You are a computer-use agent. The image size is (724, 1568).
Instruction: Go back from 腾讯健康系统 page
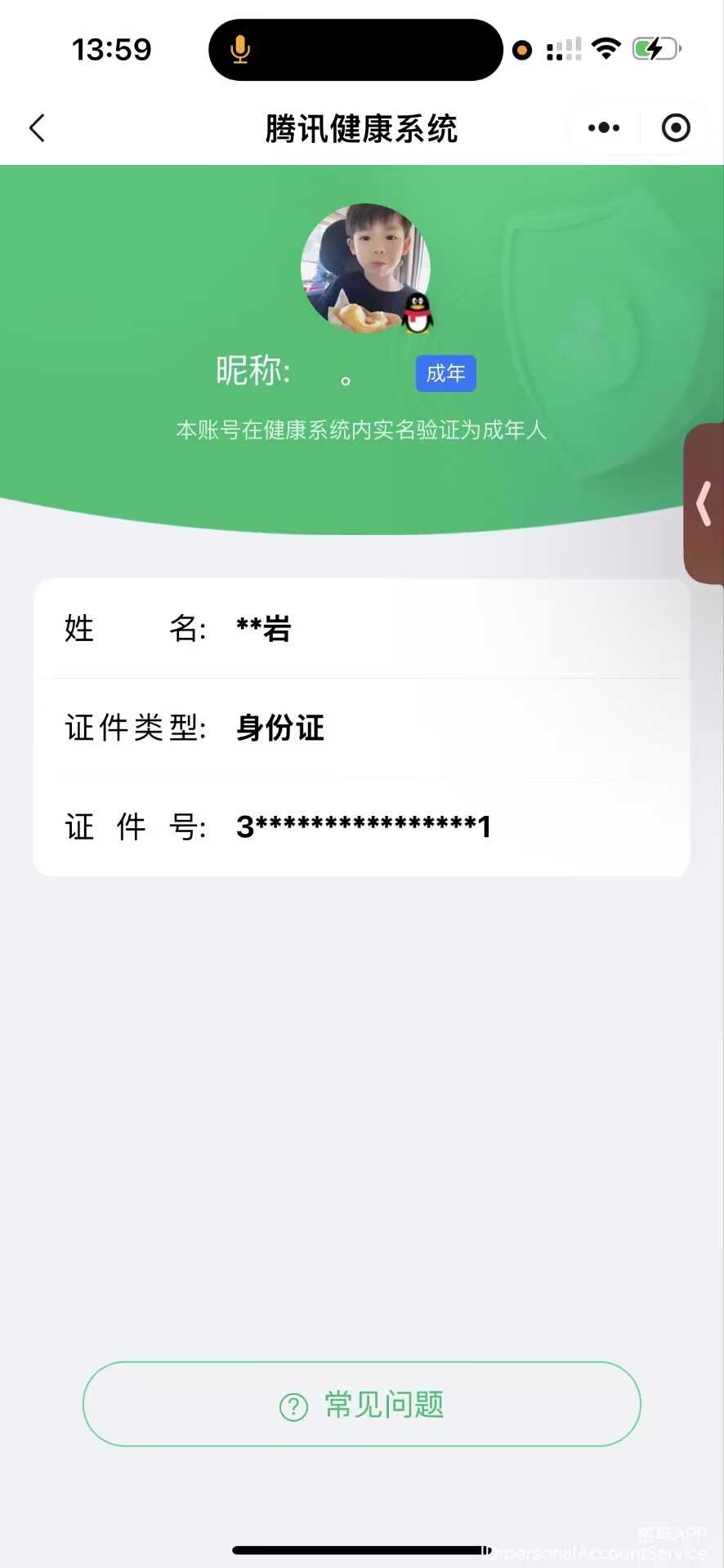click(38, 128)
